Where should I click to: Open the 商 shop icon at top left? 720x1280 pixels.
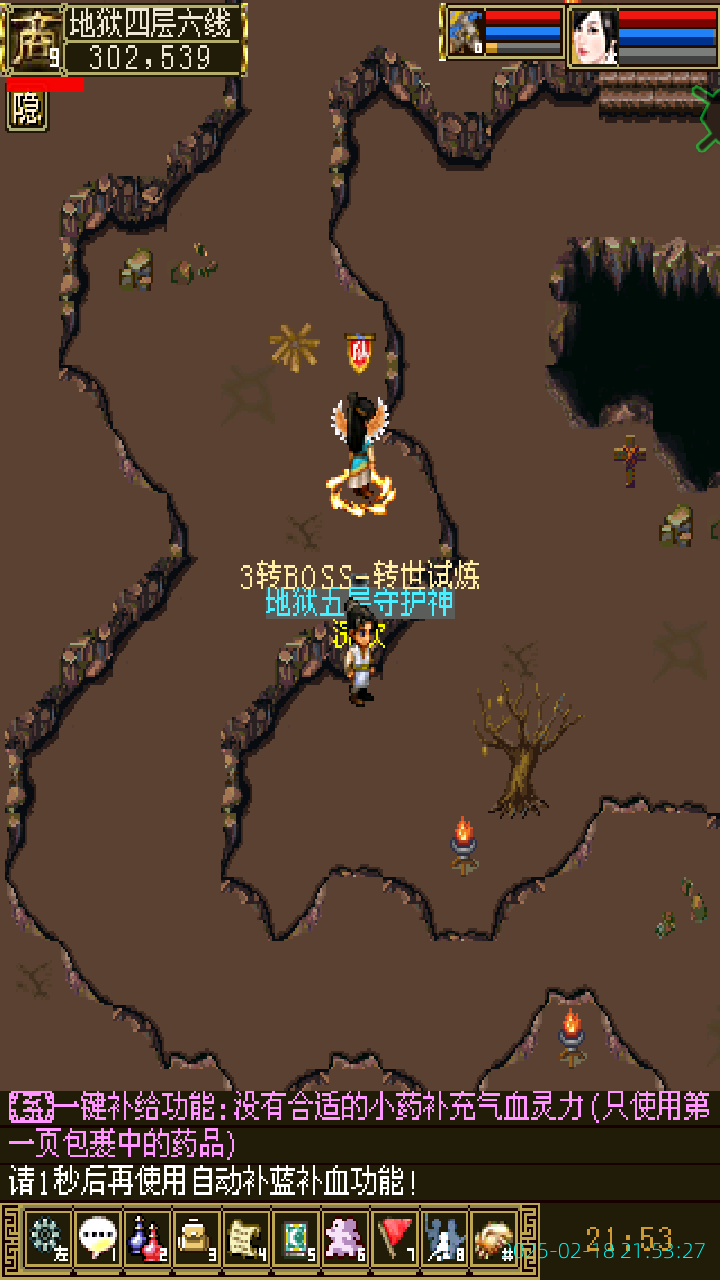[x=33, y=38]
